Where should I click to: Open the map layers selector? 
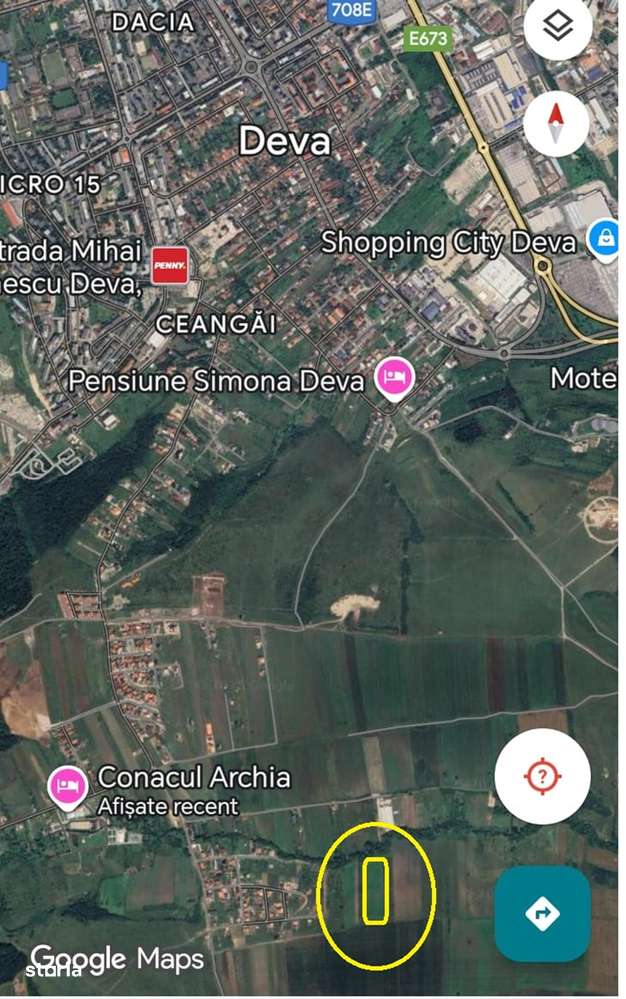click(557, 26)
